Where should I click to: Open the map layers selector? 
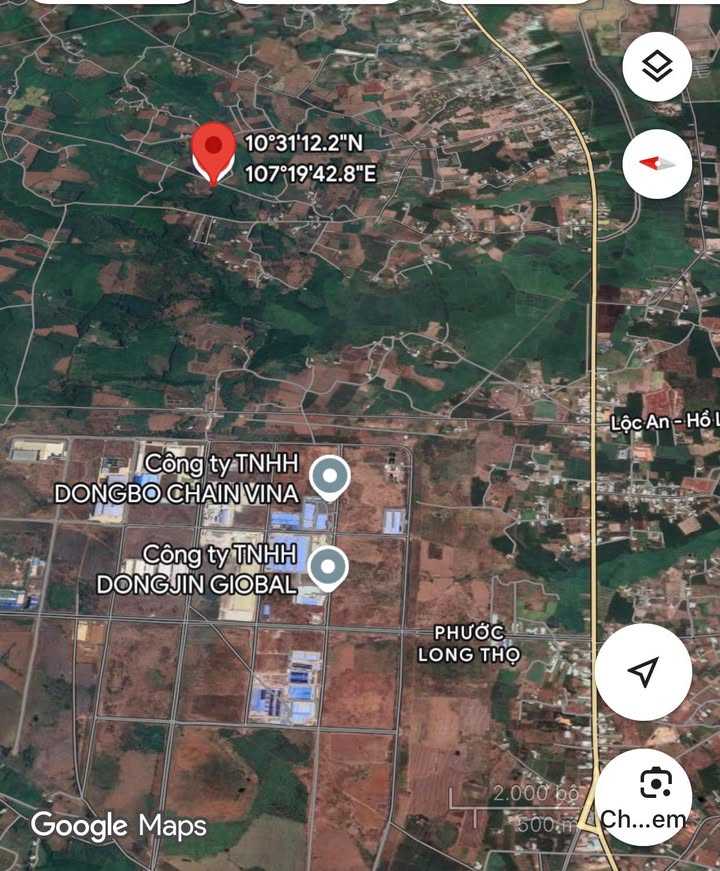point(657,67)
